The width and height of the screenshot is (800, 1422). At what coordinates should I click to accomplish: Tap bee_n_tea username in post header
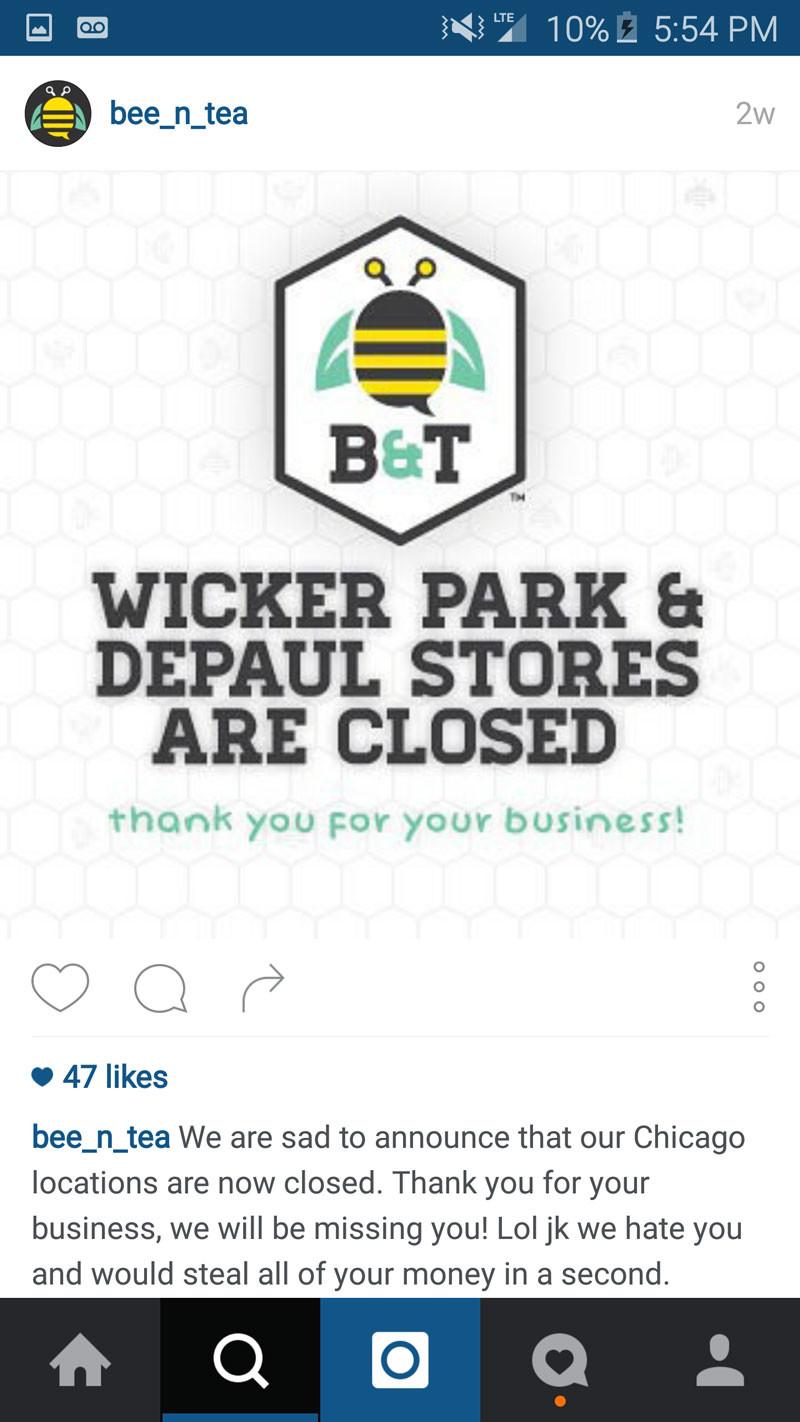point(179,113)
